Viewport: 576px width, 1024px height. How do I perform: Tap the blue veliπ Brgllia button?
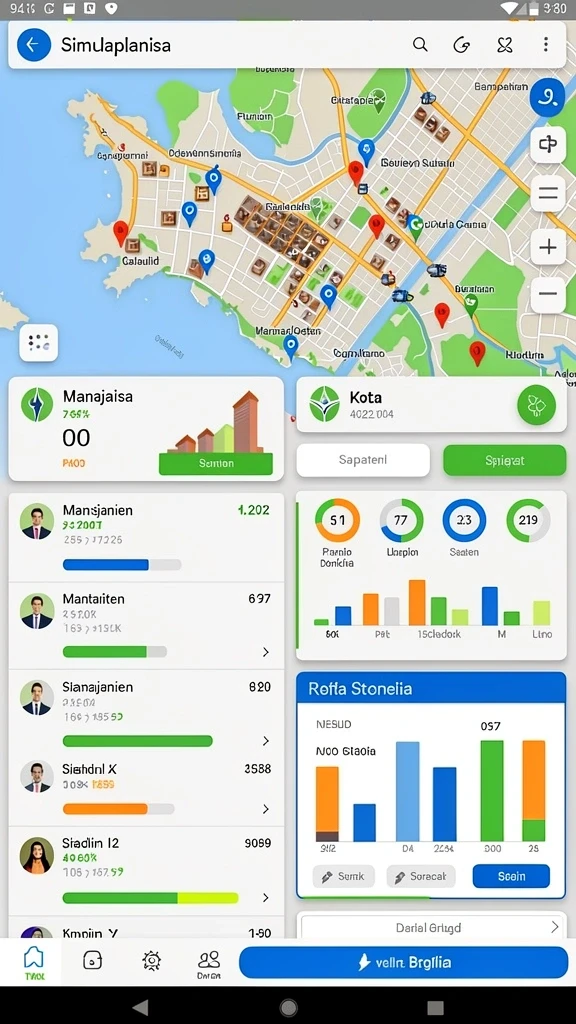pos(404,962)
